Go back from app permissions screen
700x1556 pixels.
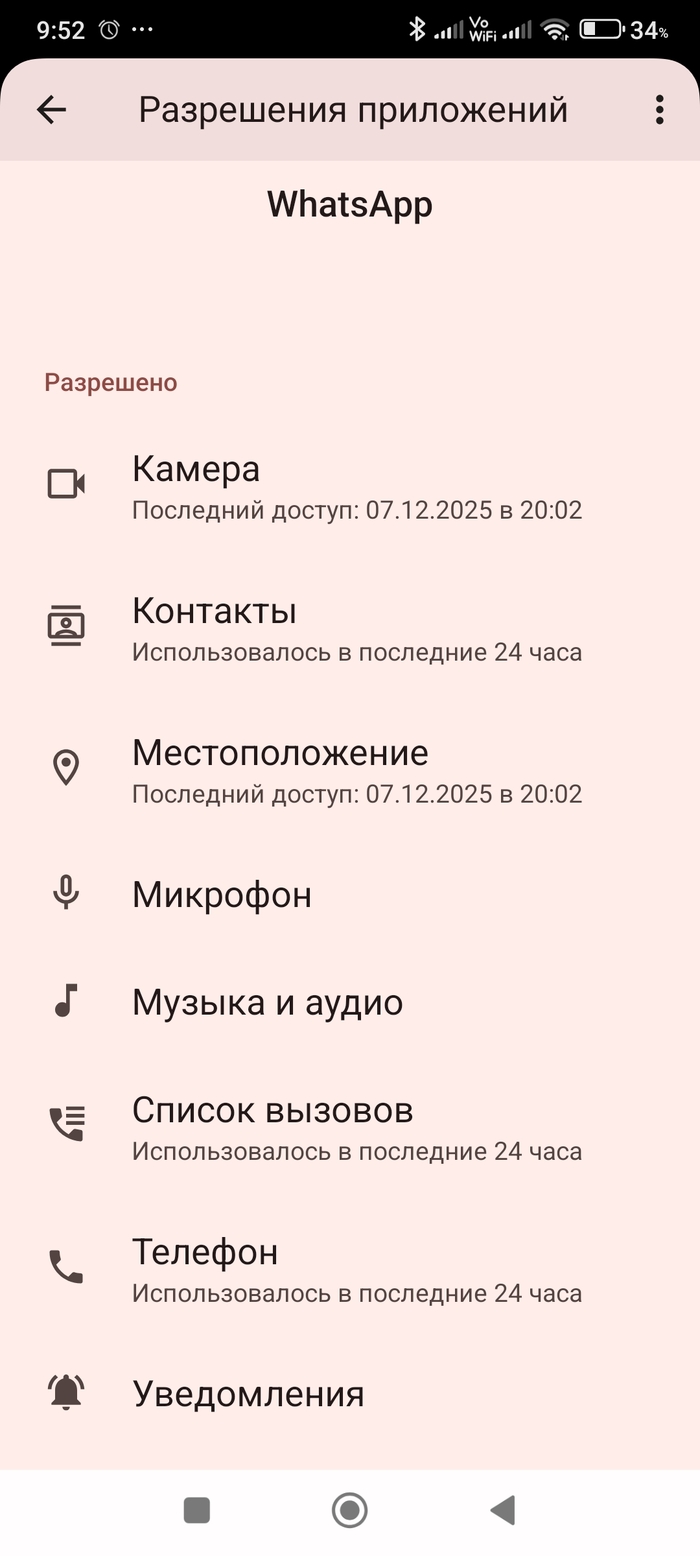click(x=51, y=110)
